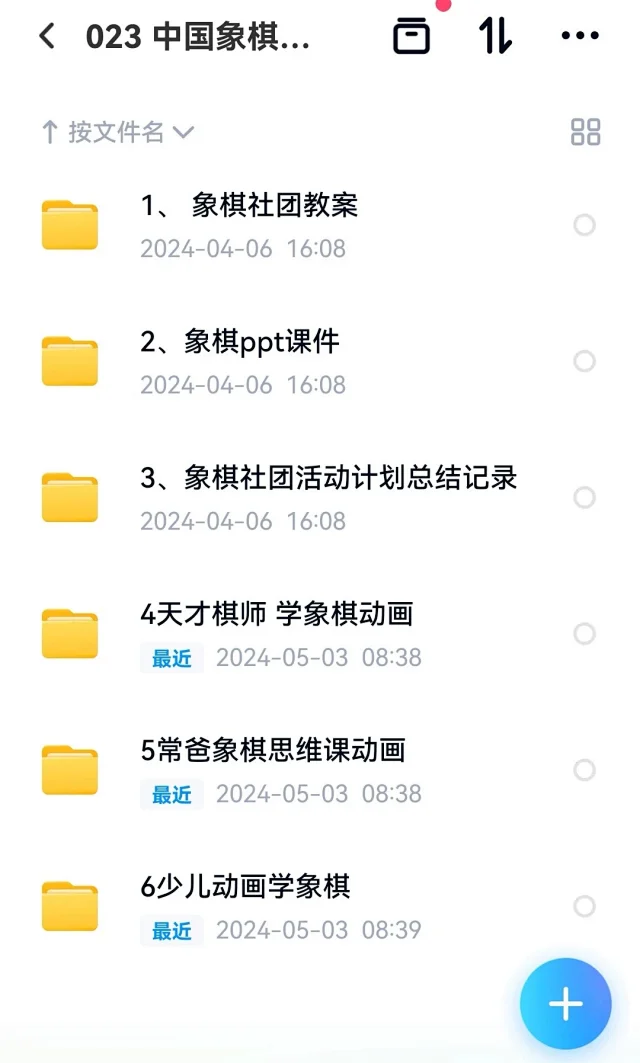Viewport: 640px width, 1063px height.
Task: Open the three-dot overflow menu
Action: tap(580, 35)
